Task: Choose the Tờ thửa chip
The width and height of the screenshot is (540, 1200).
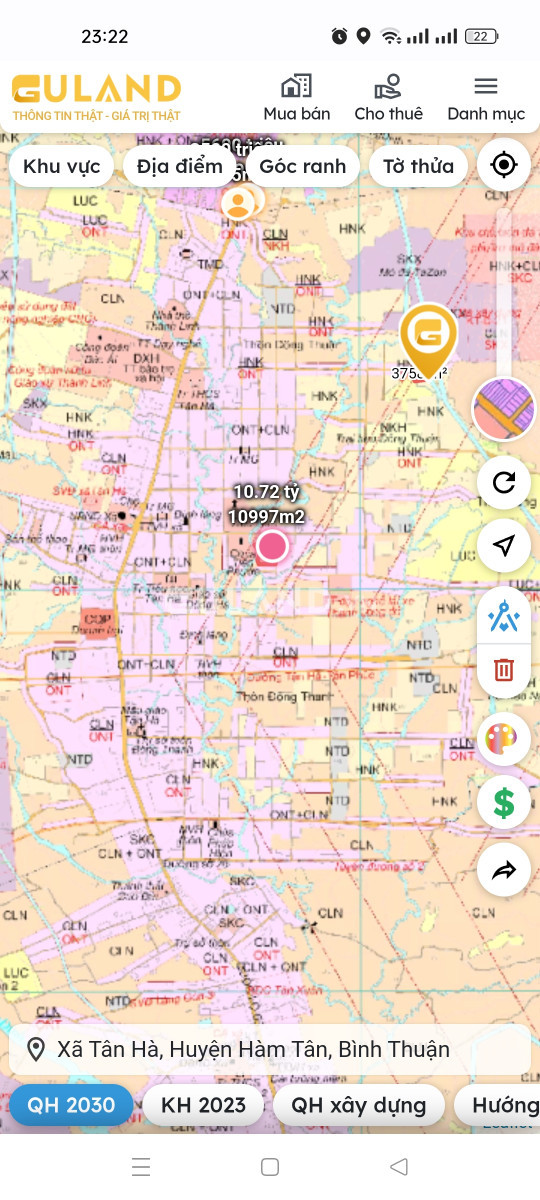Action: click(418, 166)
